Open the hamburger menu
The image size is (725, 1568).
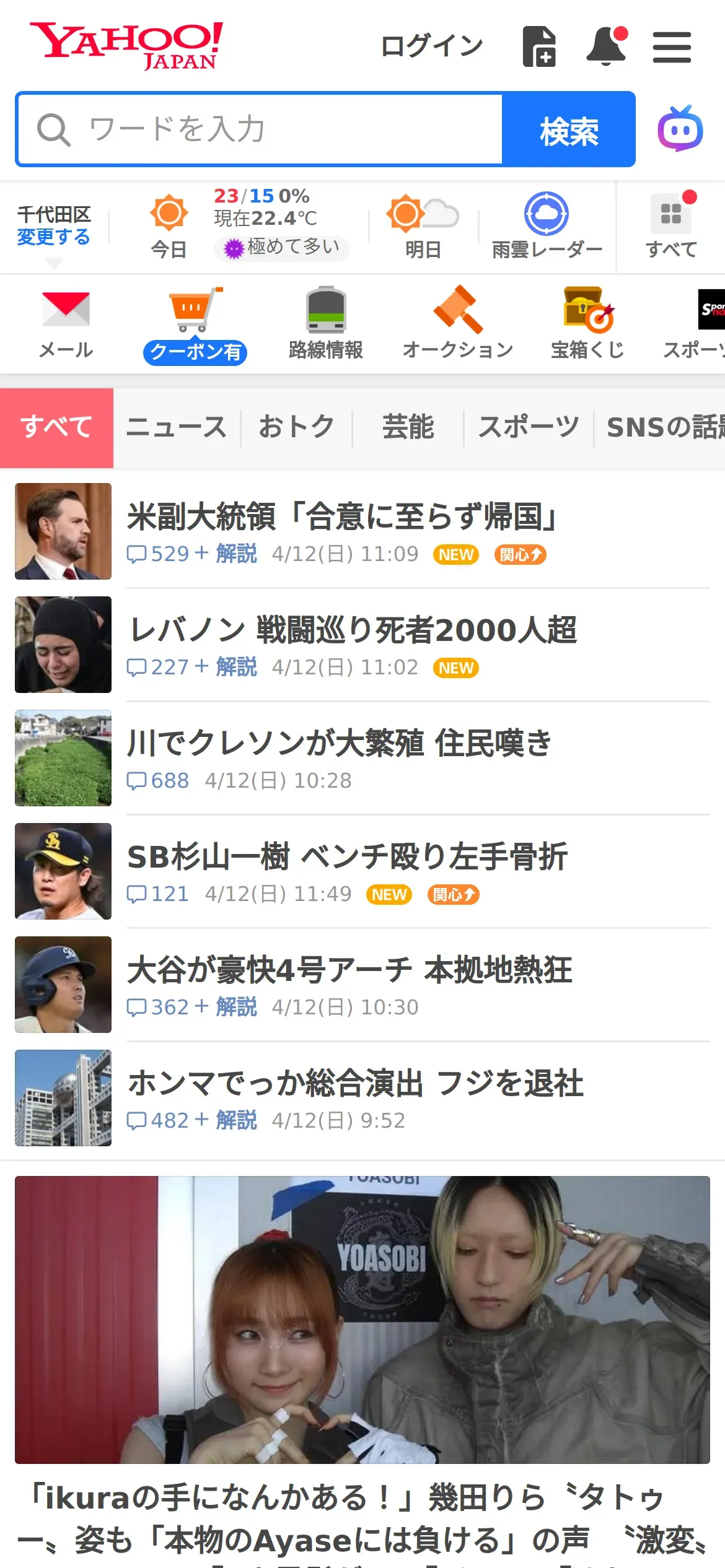(x=672, y=47)
